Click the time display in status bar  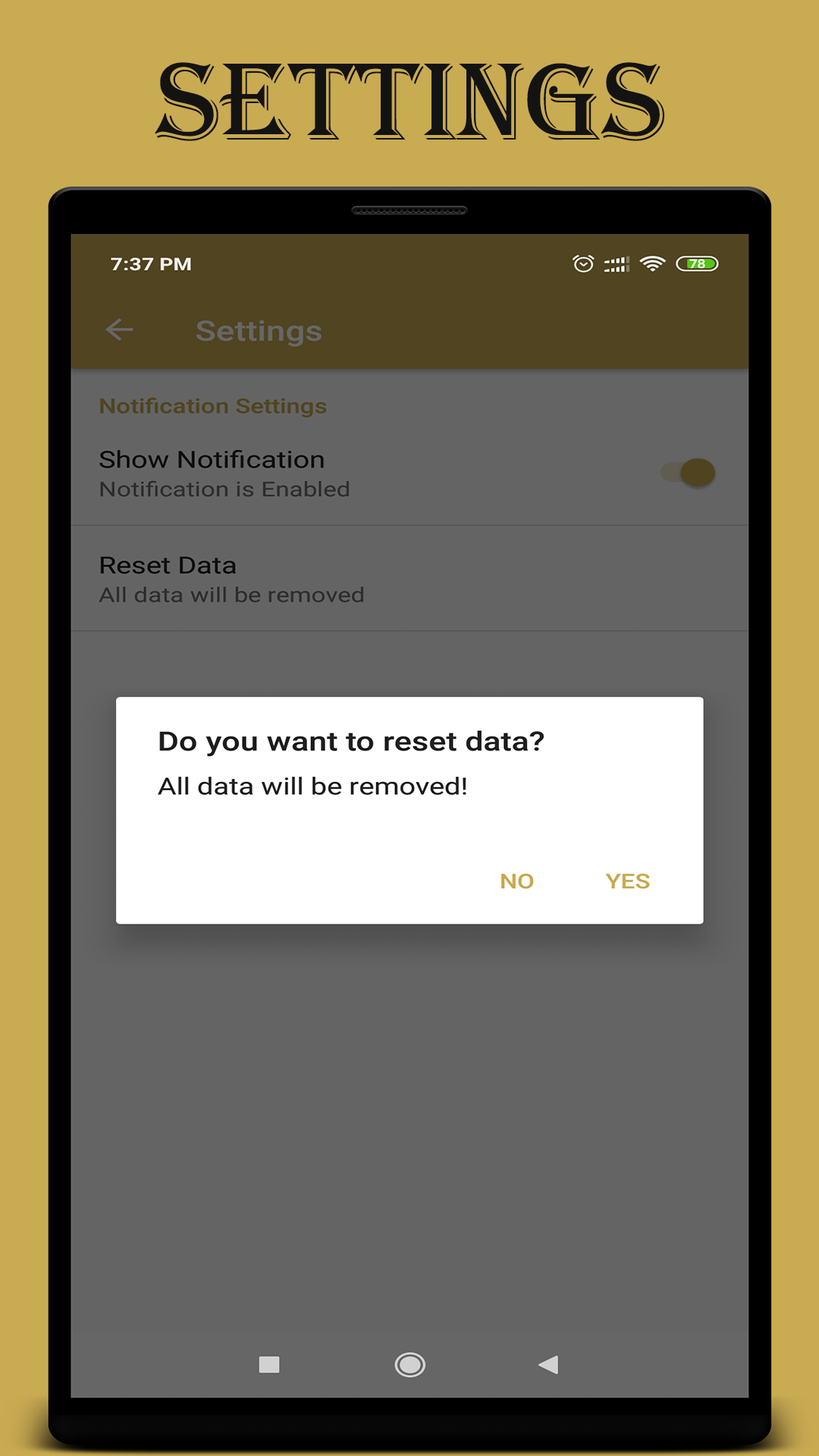[x=150, y=264]
